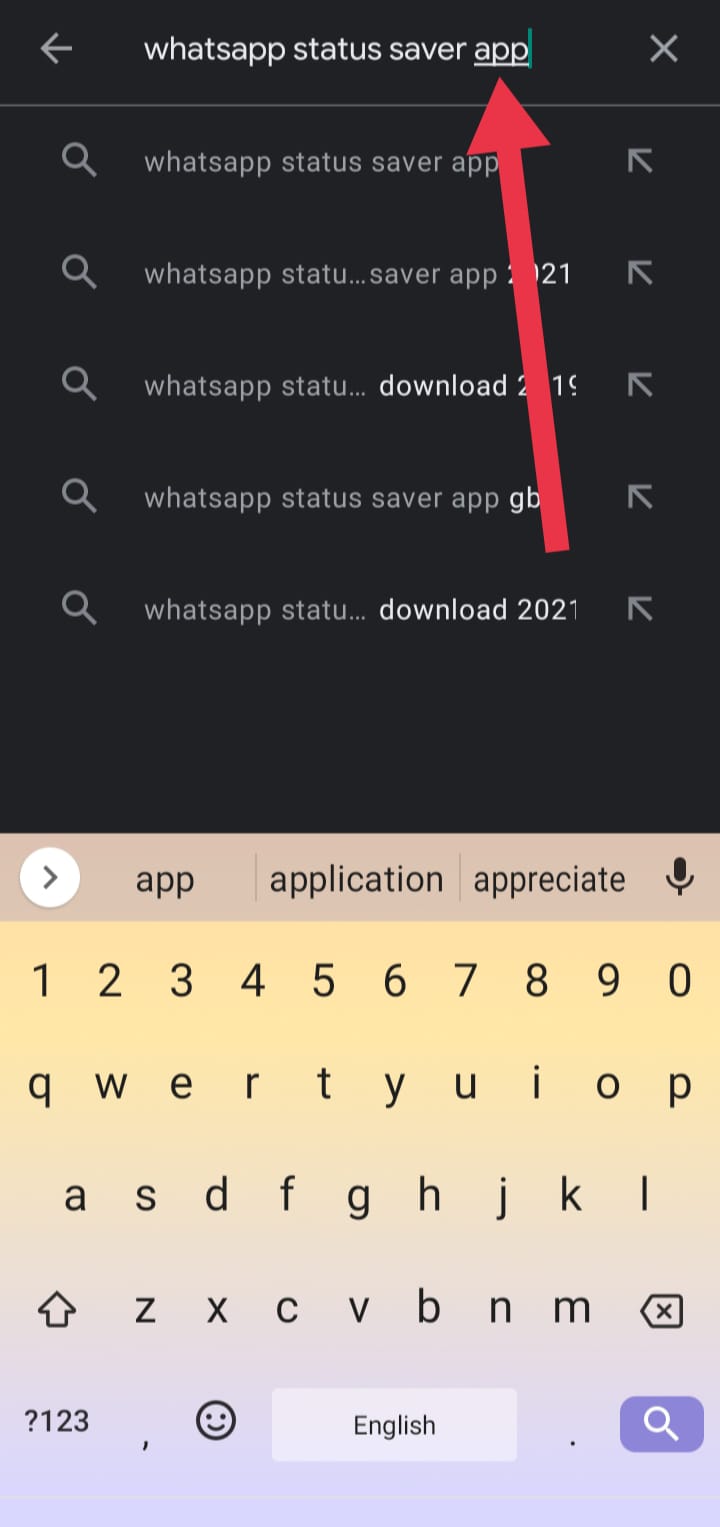Toggle the shift key
Viewport: 720px width, 1527px height.
[x=57, y=1310]
